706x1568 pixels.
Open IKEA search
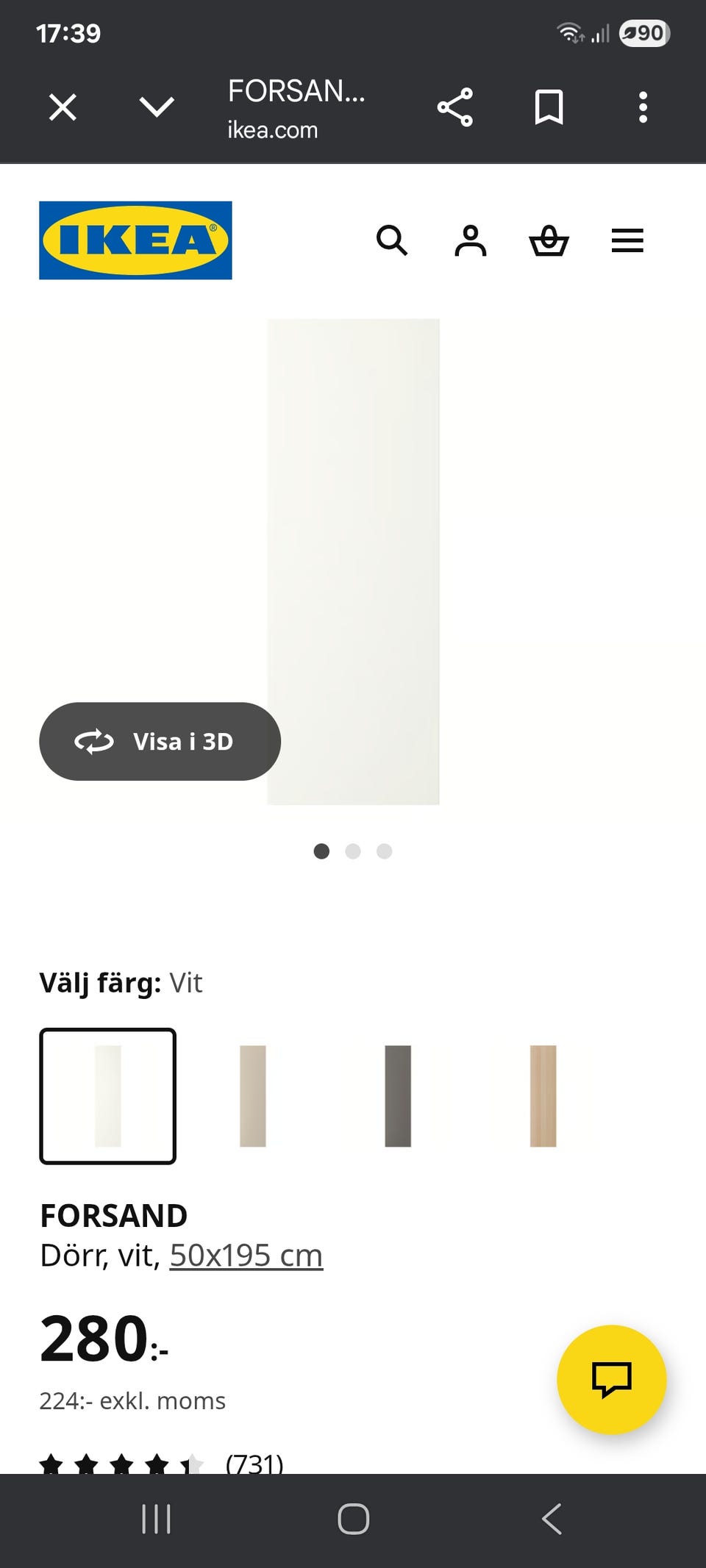coord(393,241)
